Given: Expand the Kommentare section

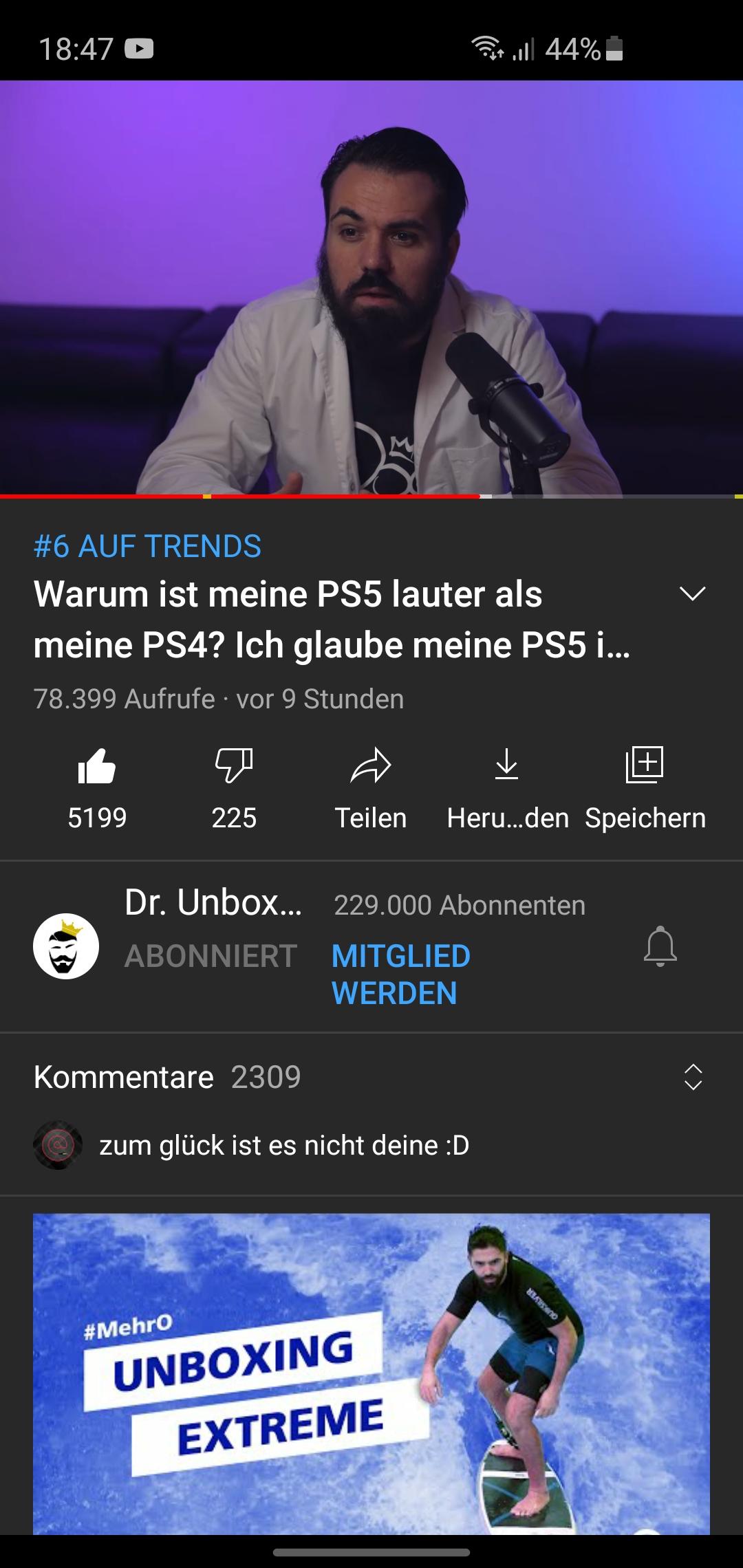Looking at the screenshot, I should click(x=693, y=1077).
